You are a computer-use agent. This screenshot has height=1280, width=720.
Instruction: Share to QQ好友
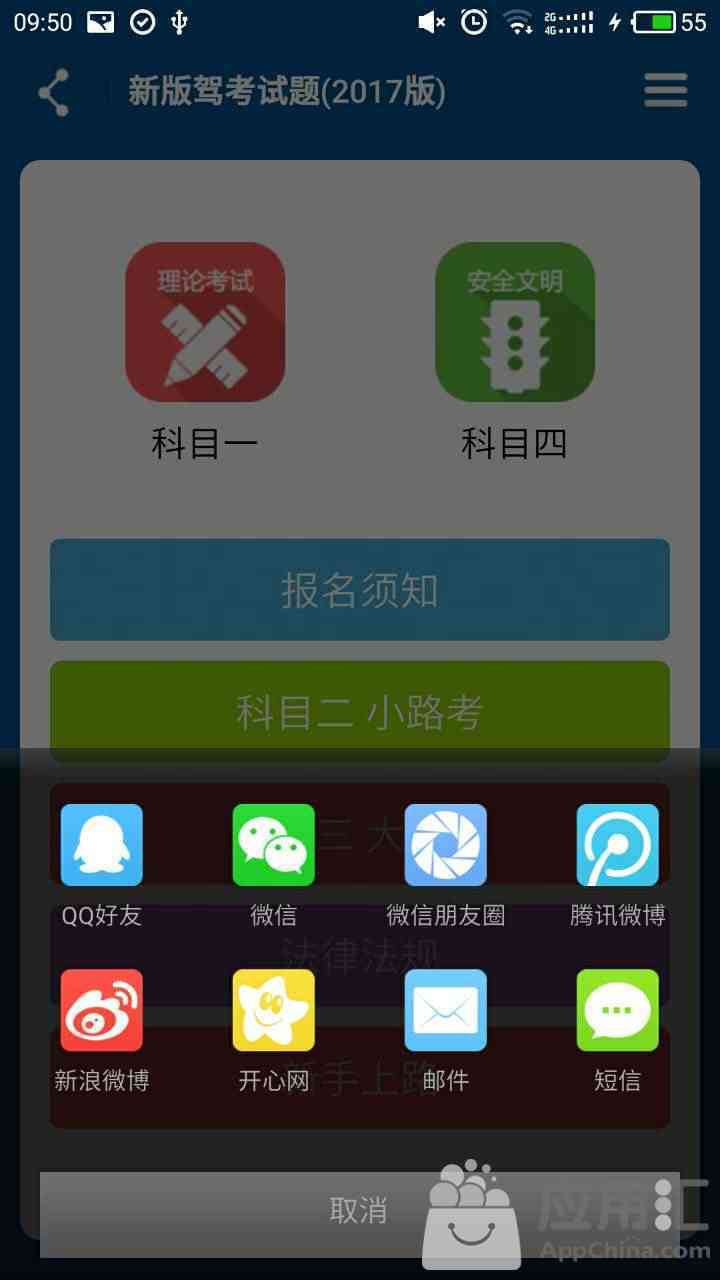click(x=102, y=846)
